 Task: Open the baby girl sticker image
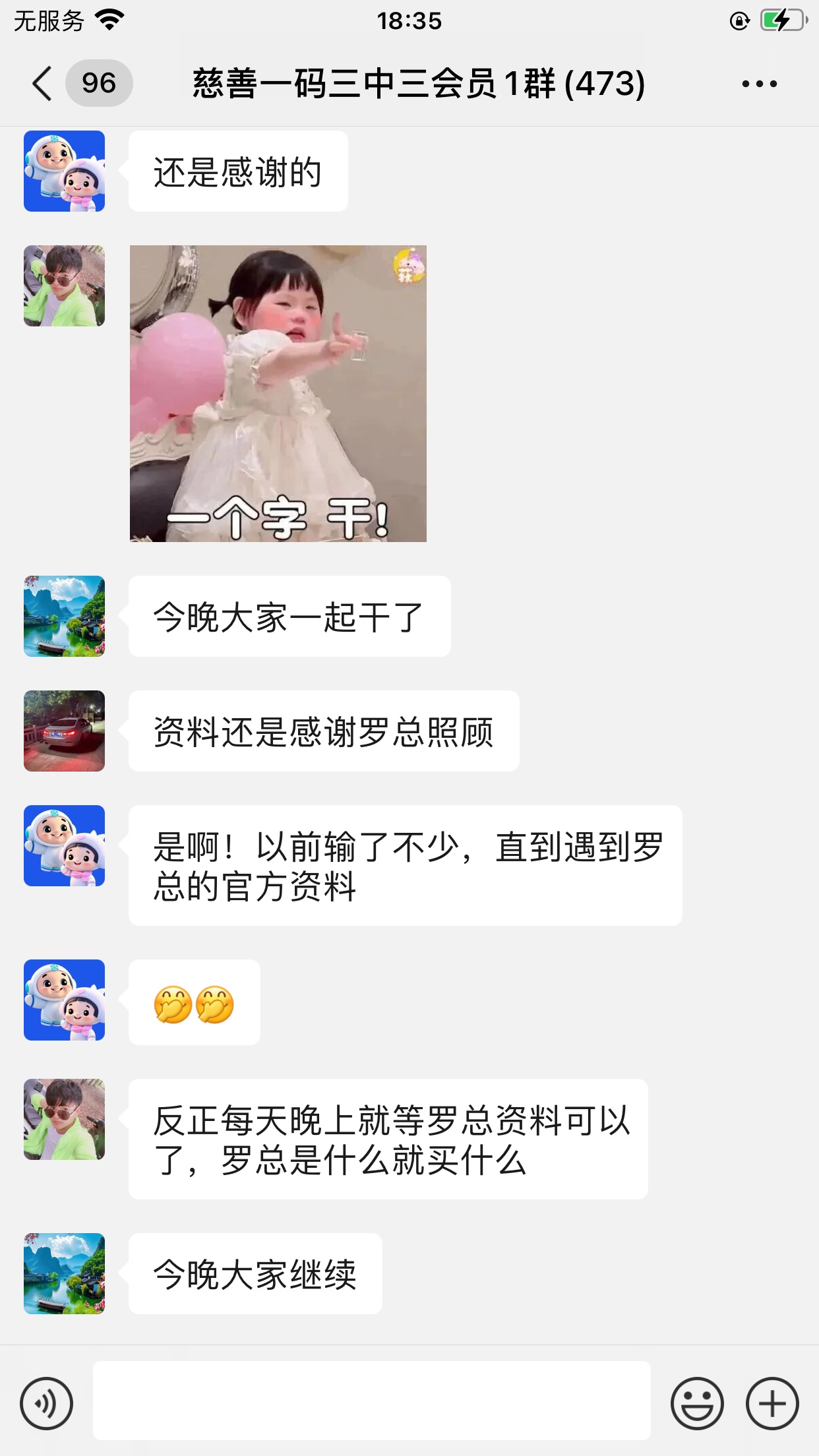[278, 394]
